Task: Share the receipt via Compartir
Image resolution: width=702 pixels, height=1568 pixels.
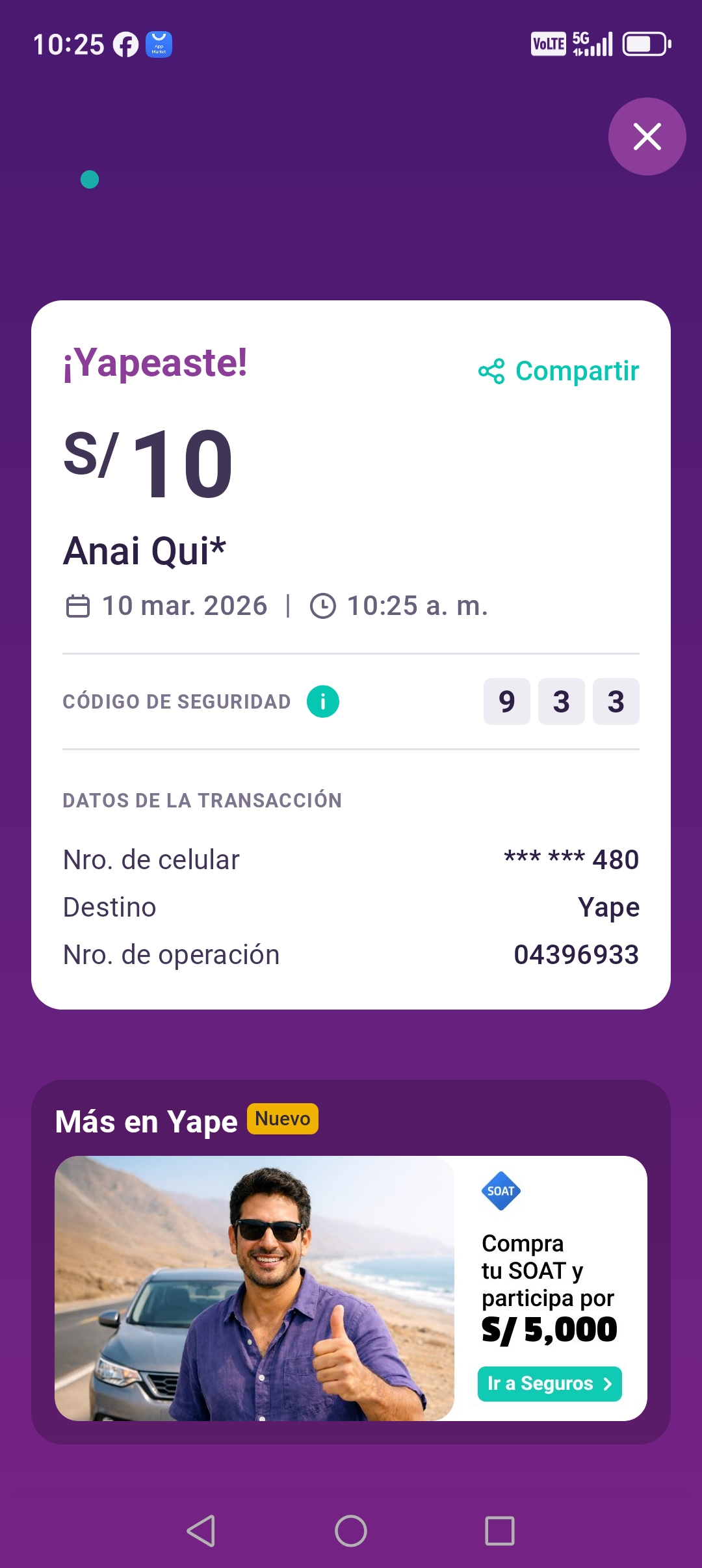Action: tap(559, 371)
